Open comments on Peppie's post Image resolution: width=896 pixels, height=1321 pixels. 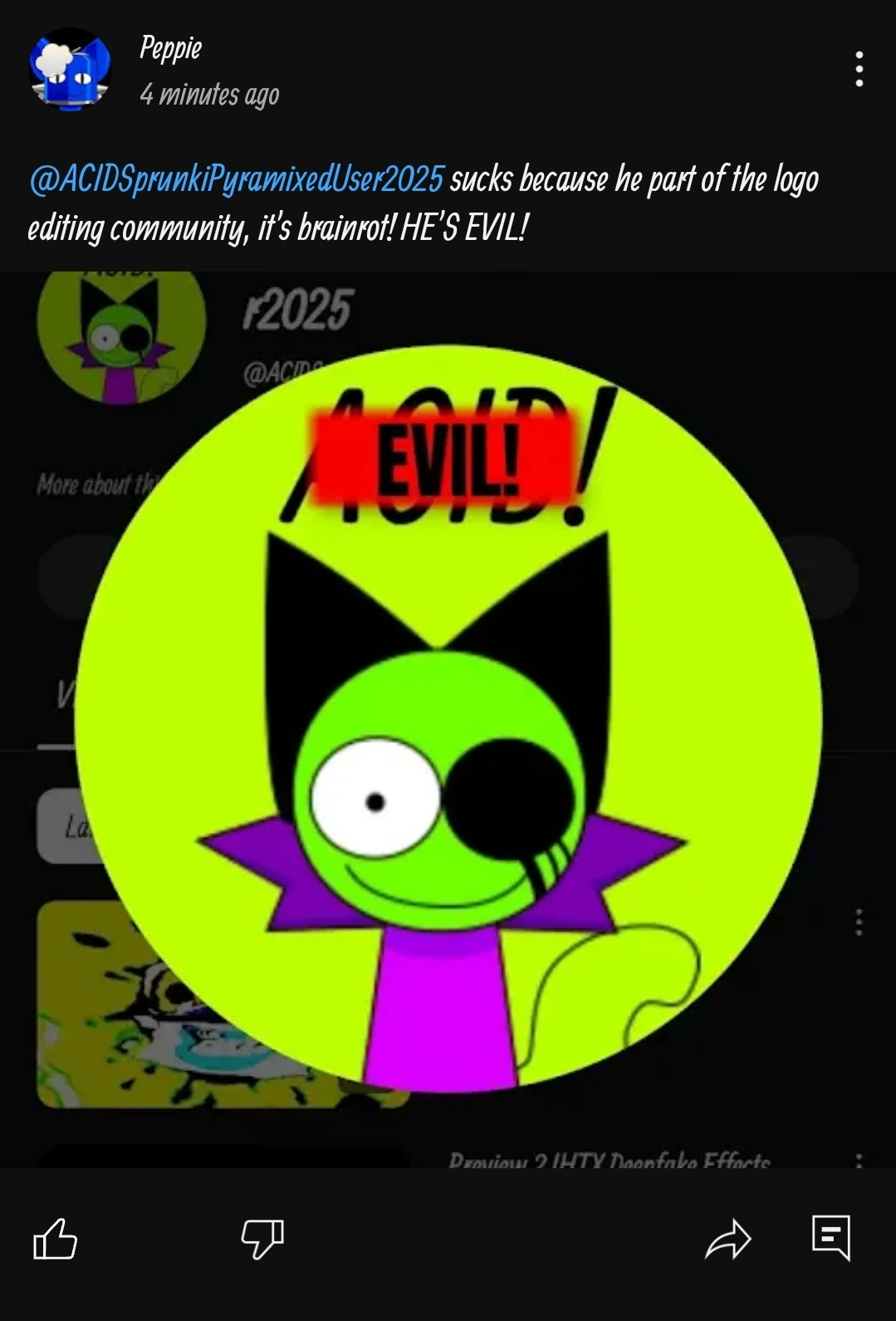pyautogui.click(x=831, y=1238)
